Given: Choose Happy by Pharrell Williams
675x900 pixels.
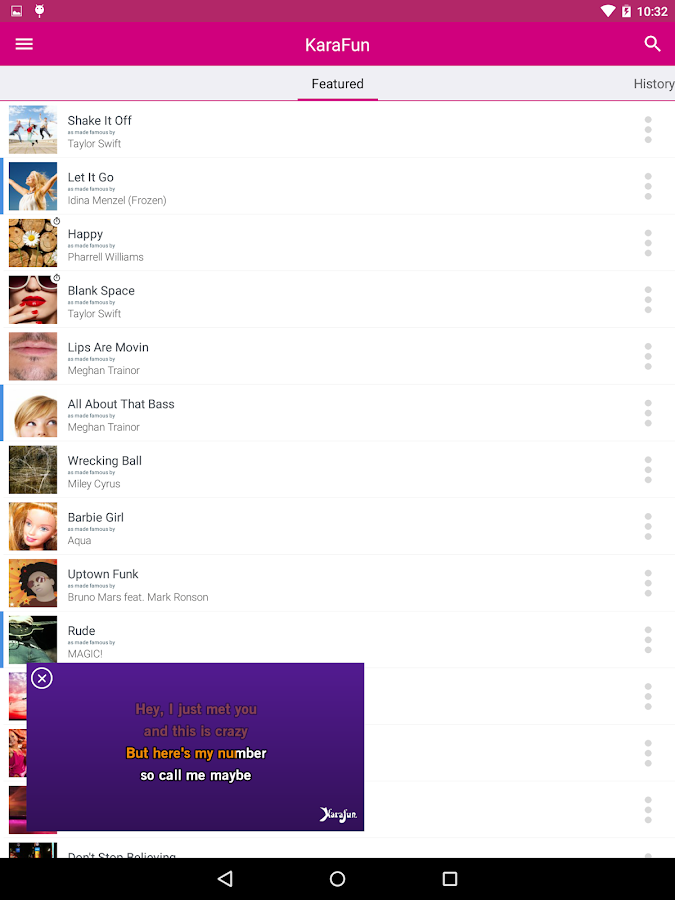Looking at the screenshot, I should pyautogui.click(x=86, y=234).
